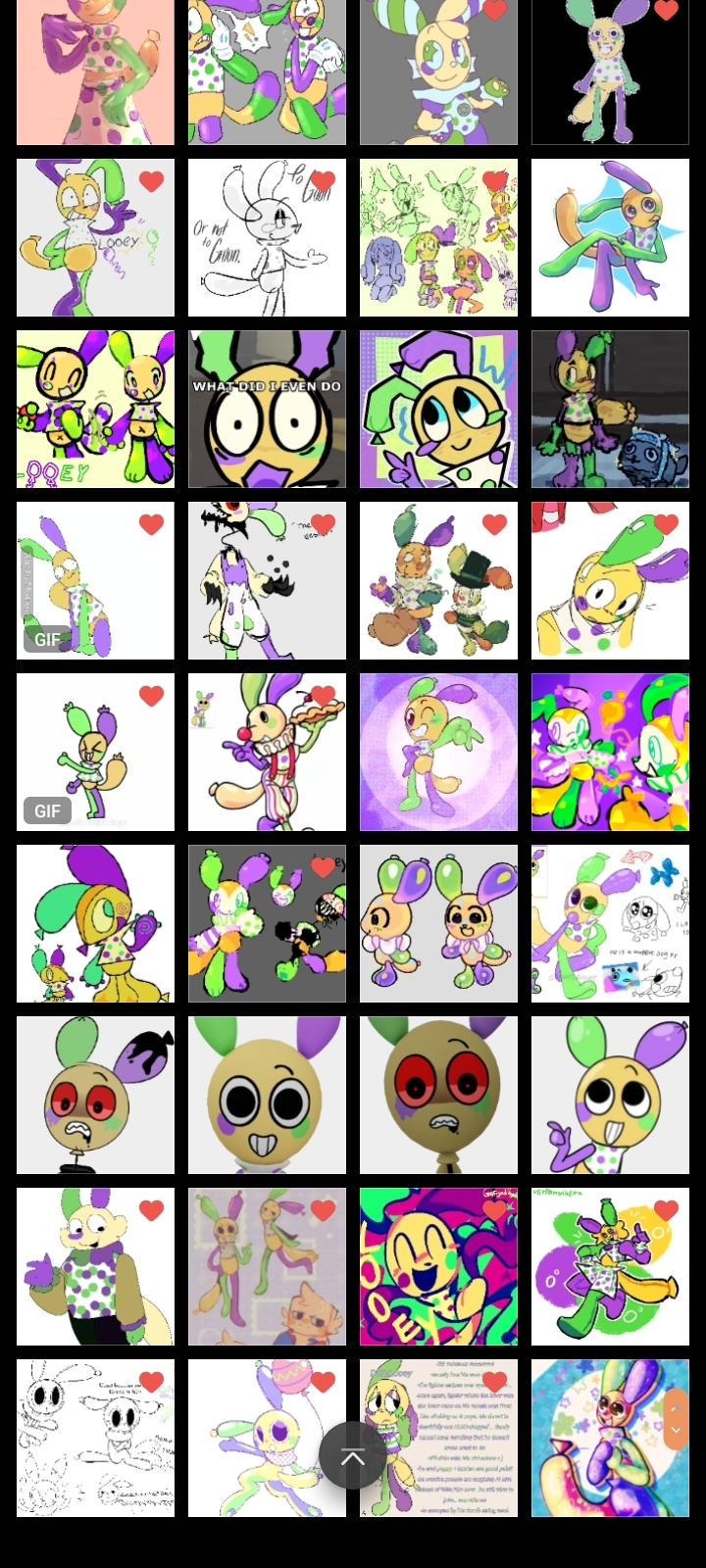Open the winking bunny on purple circle tile
706x1568 pixels.
(x=438, y=752)
